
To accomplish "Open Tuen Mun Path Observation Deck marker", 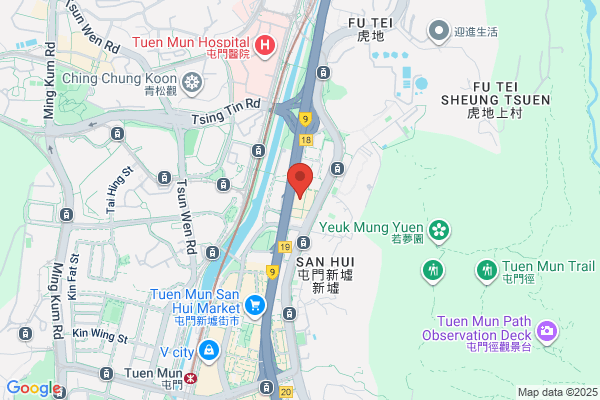I will pos(547,332).
